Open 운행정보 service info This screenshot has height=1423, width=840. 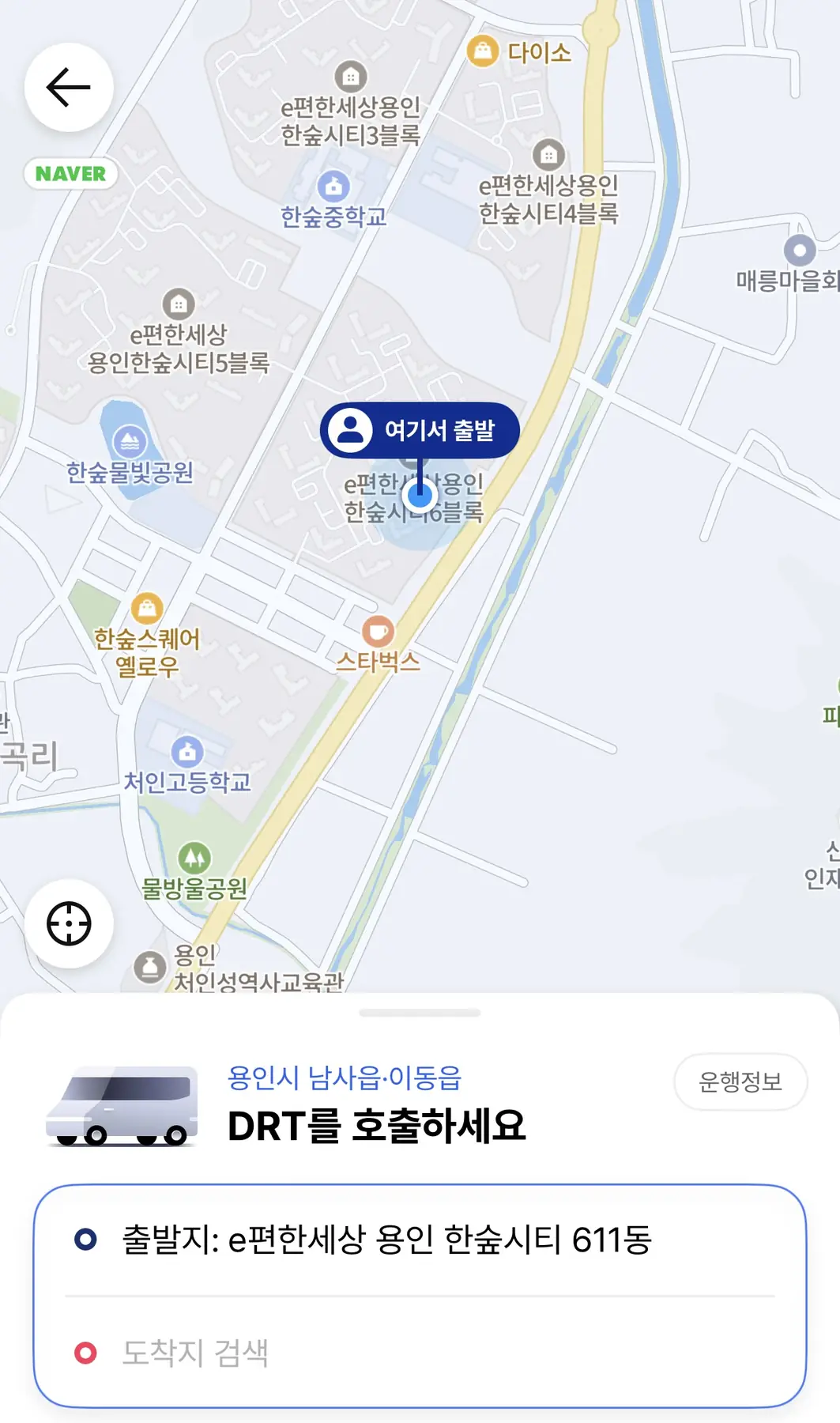click(740, 1081)
